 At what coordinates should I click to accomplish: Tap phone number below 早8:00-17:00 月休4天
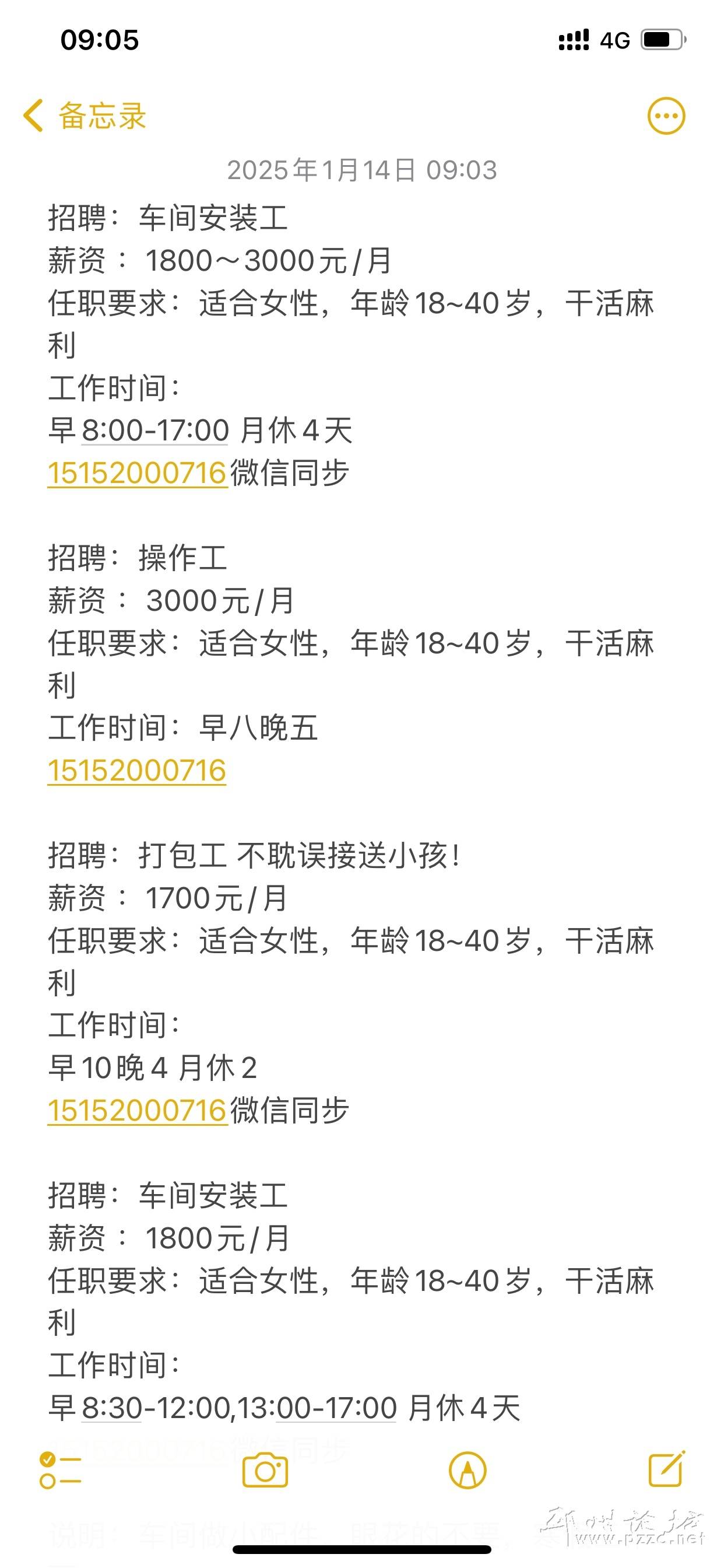[x=138, y=473]
